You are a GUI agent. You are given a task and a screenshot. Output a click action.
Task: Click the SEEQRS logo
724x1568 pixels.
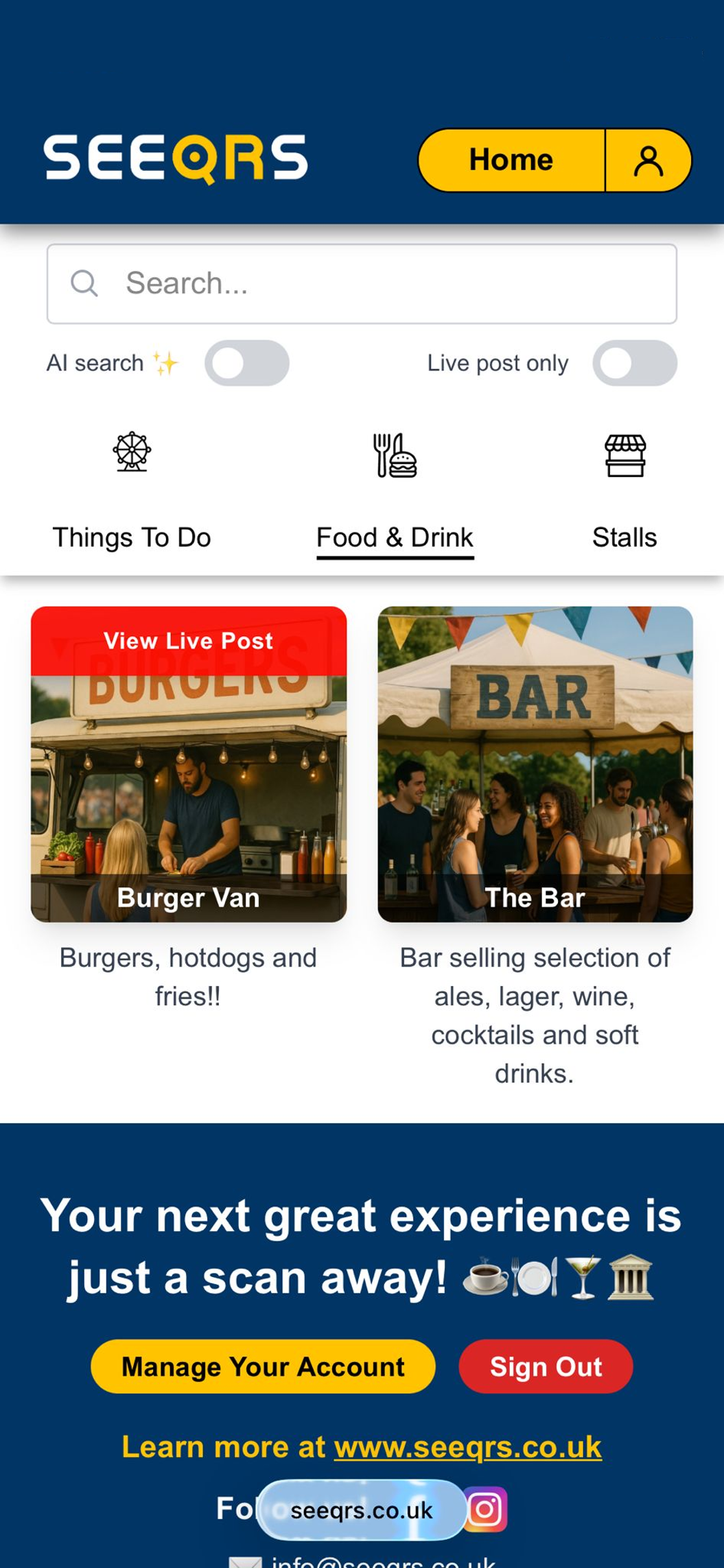pyautogui.click(x=176, y=159)
